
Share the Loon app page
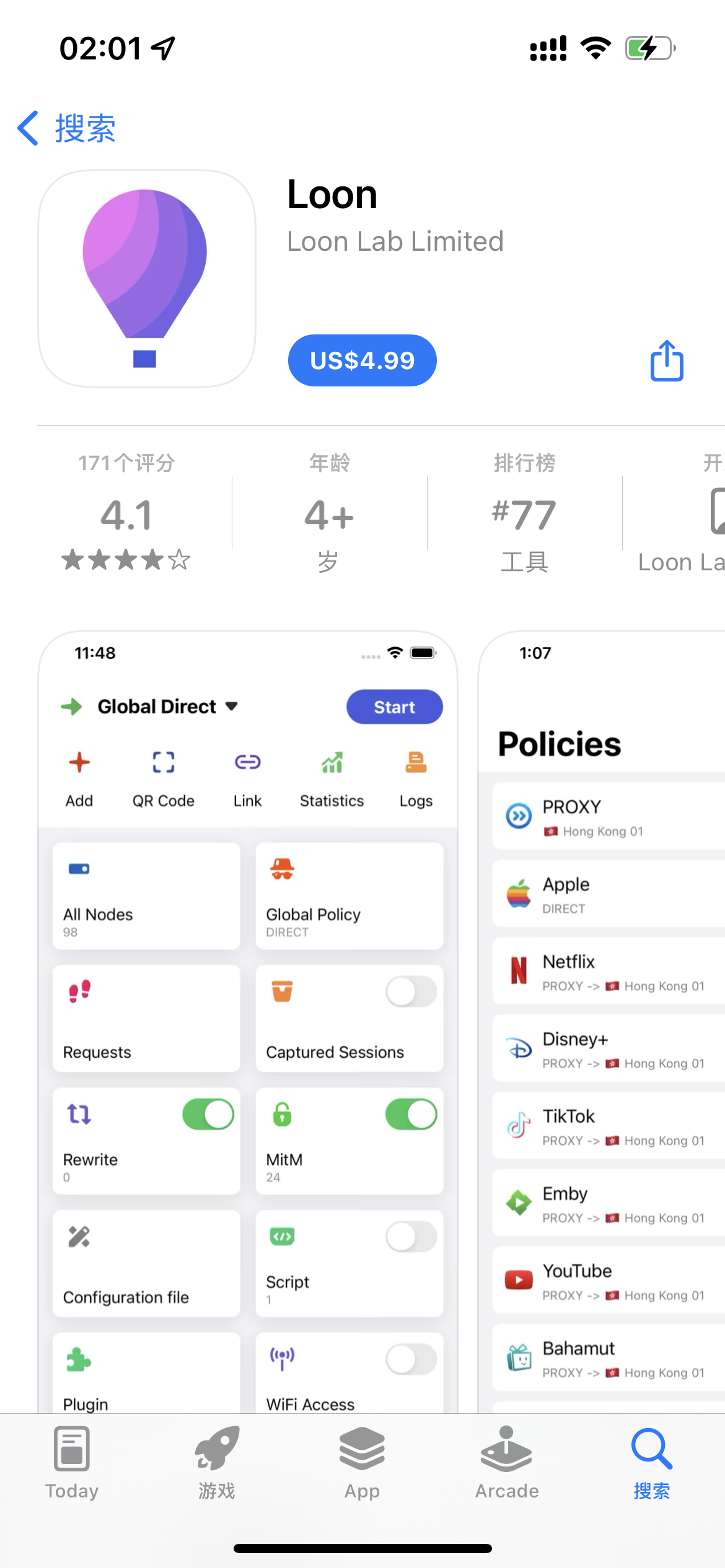click(x=667, y=360)
